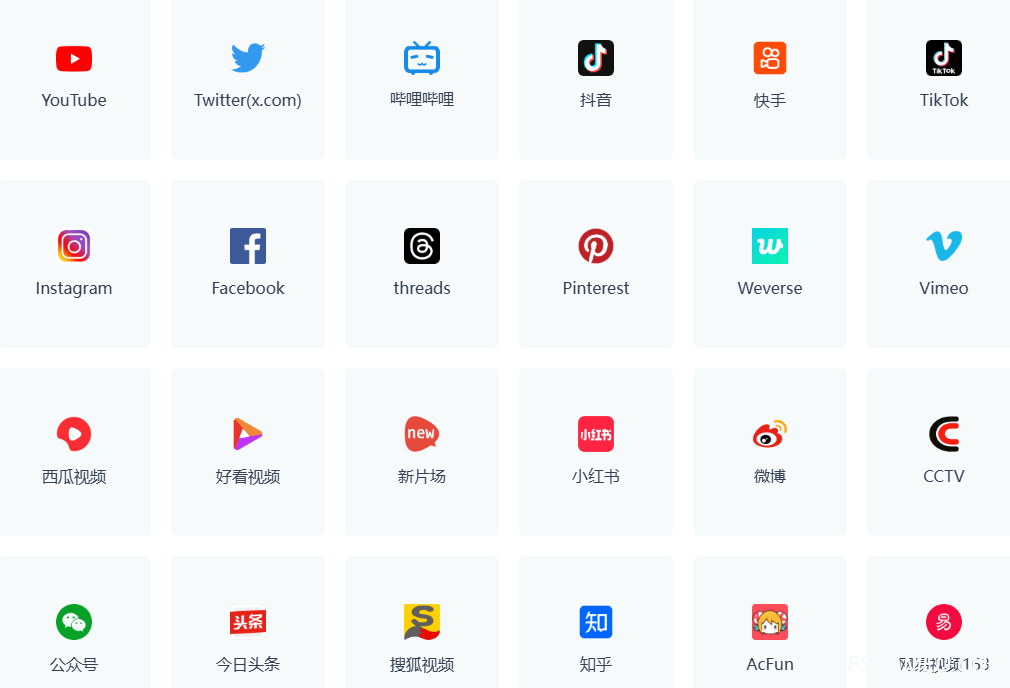Choose the Facebook card
The image size is (1010, 688).
248,263
